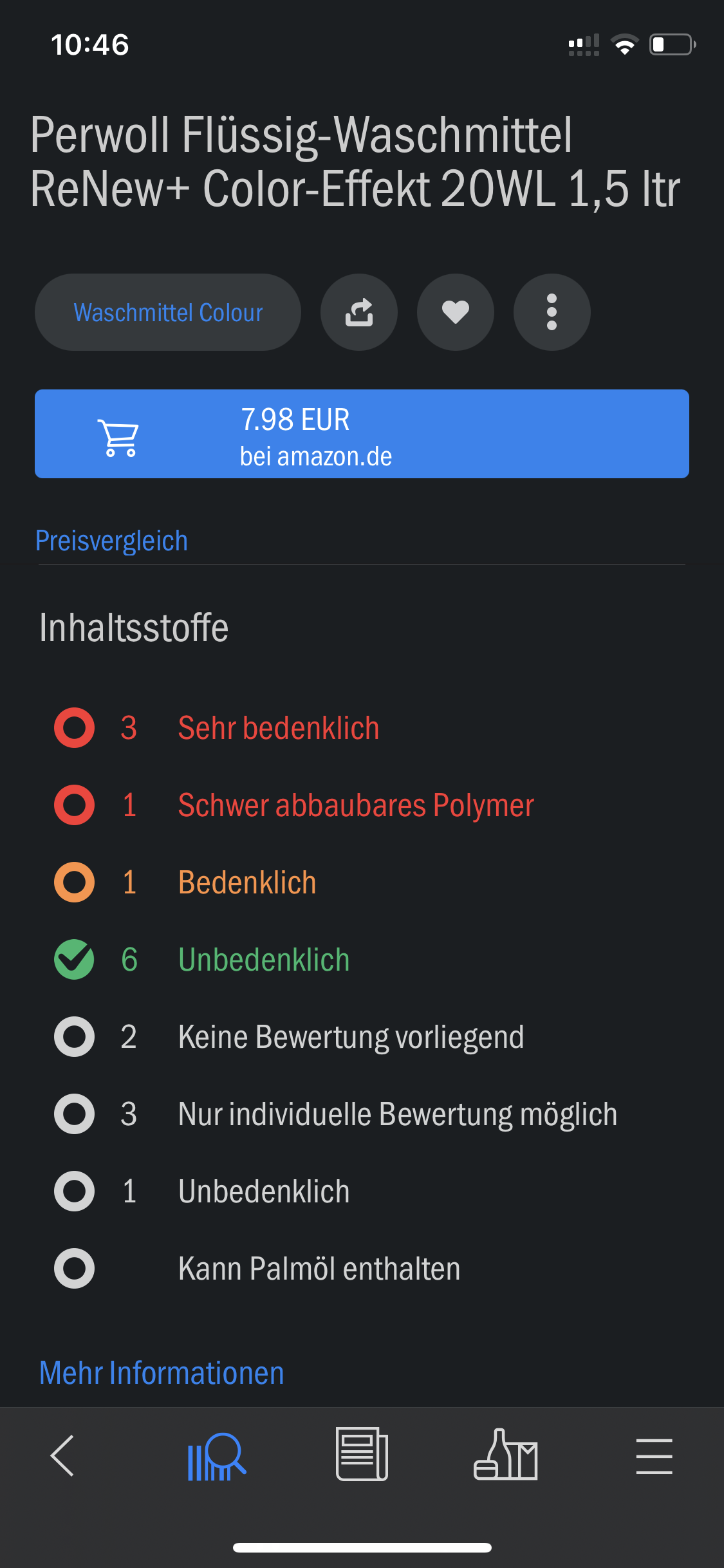Open the products bottle tab
724x1568 pixels.
click(506, 1455)
